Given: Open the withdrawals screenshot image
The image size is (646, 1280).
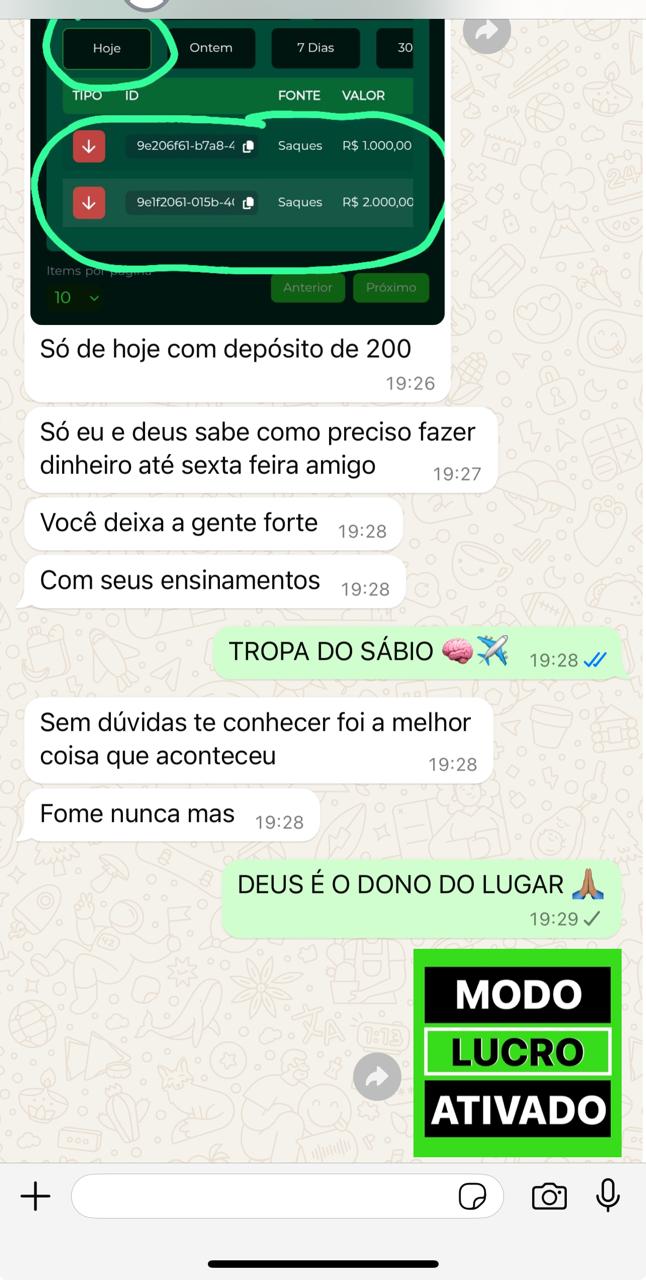Looking at the screenshot, I should [237, 170].
